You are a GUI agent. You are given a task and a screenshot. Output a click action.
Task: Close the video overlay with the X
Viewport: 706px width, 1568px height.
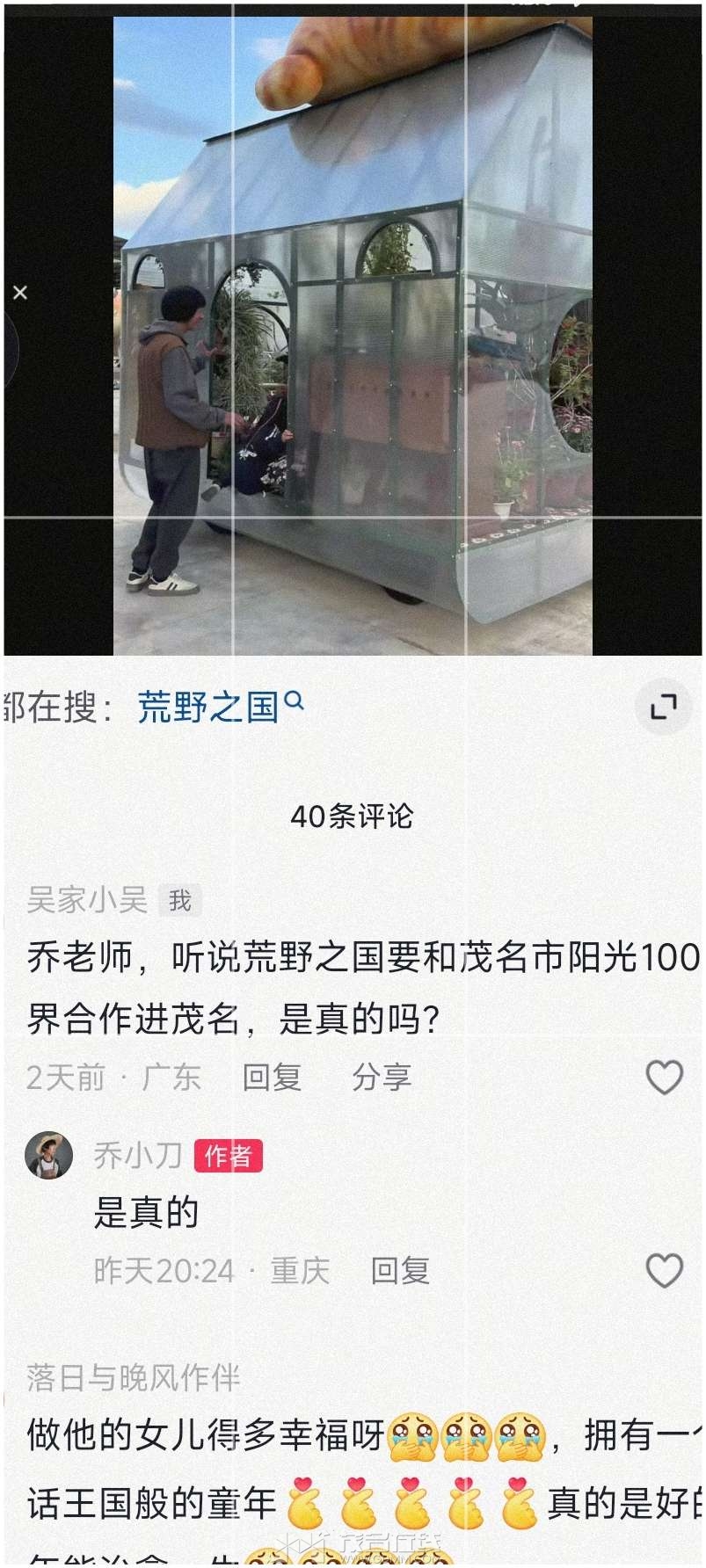[x=20, y=293]
